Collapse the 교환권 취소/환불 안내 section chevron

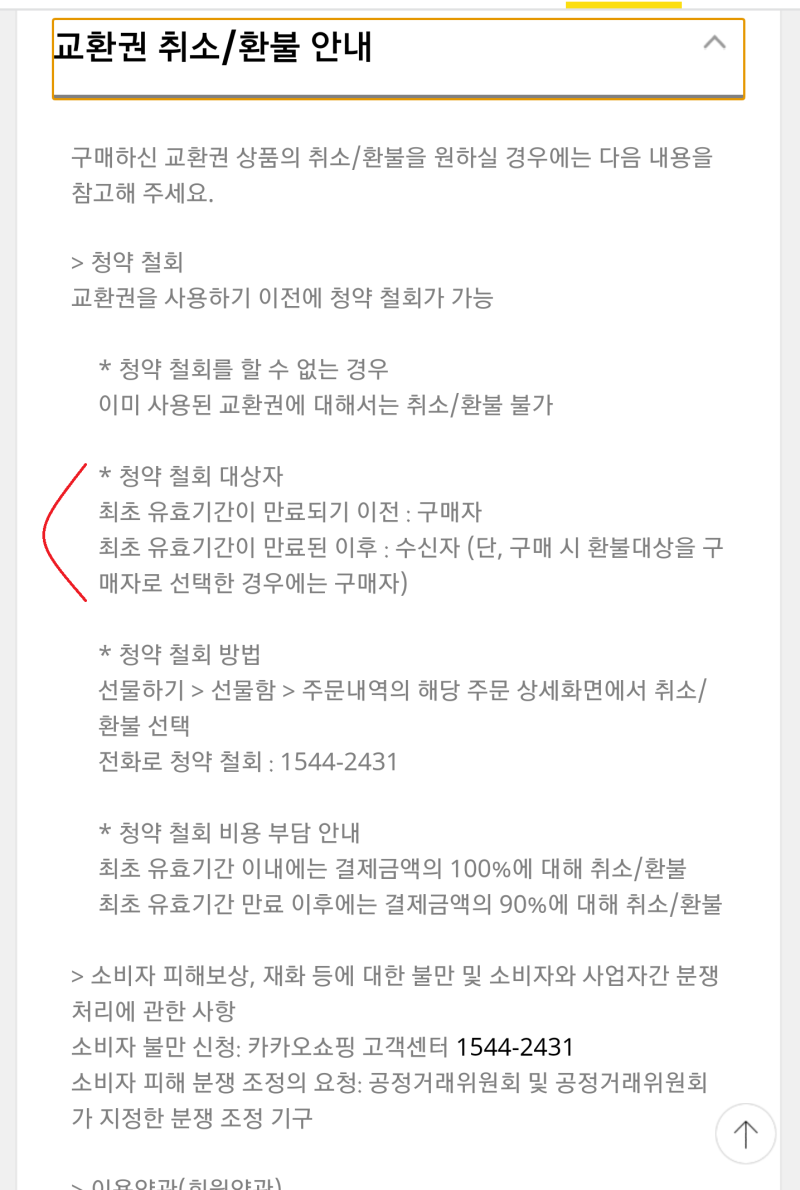click(x=714, y=43)
